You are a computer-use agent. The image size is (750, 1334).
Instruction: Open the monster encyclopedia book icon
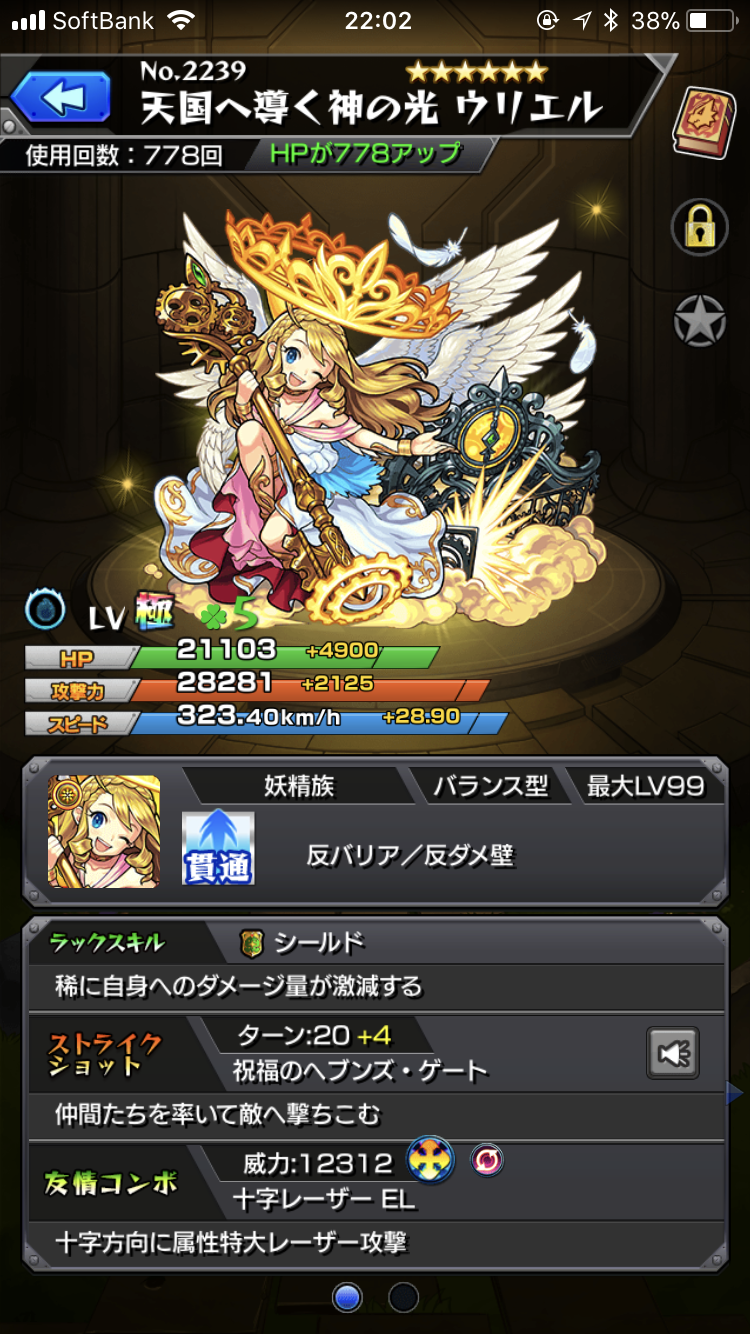(x=703, y=122)
